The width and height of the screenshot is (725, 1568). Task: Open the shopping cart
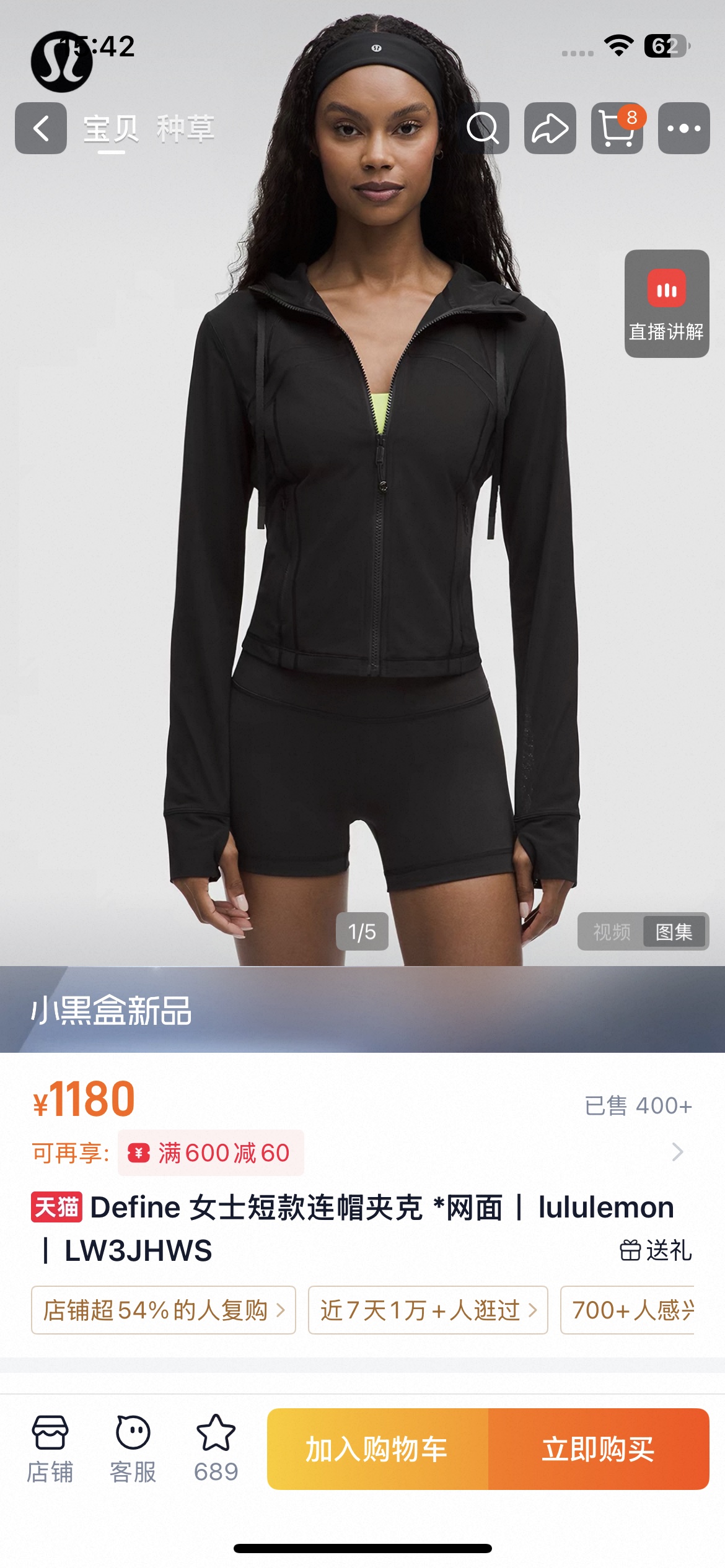click(617, 128)
